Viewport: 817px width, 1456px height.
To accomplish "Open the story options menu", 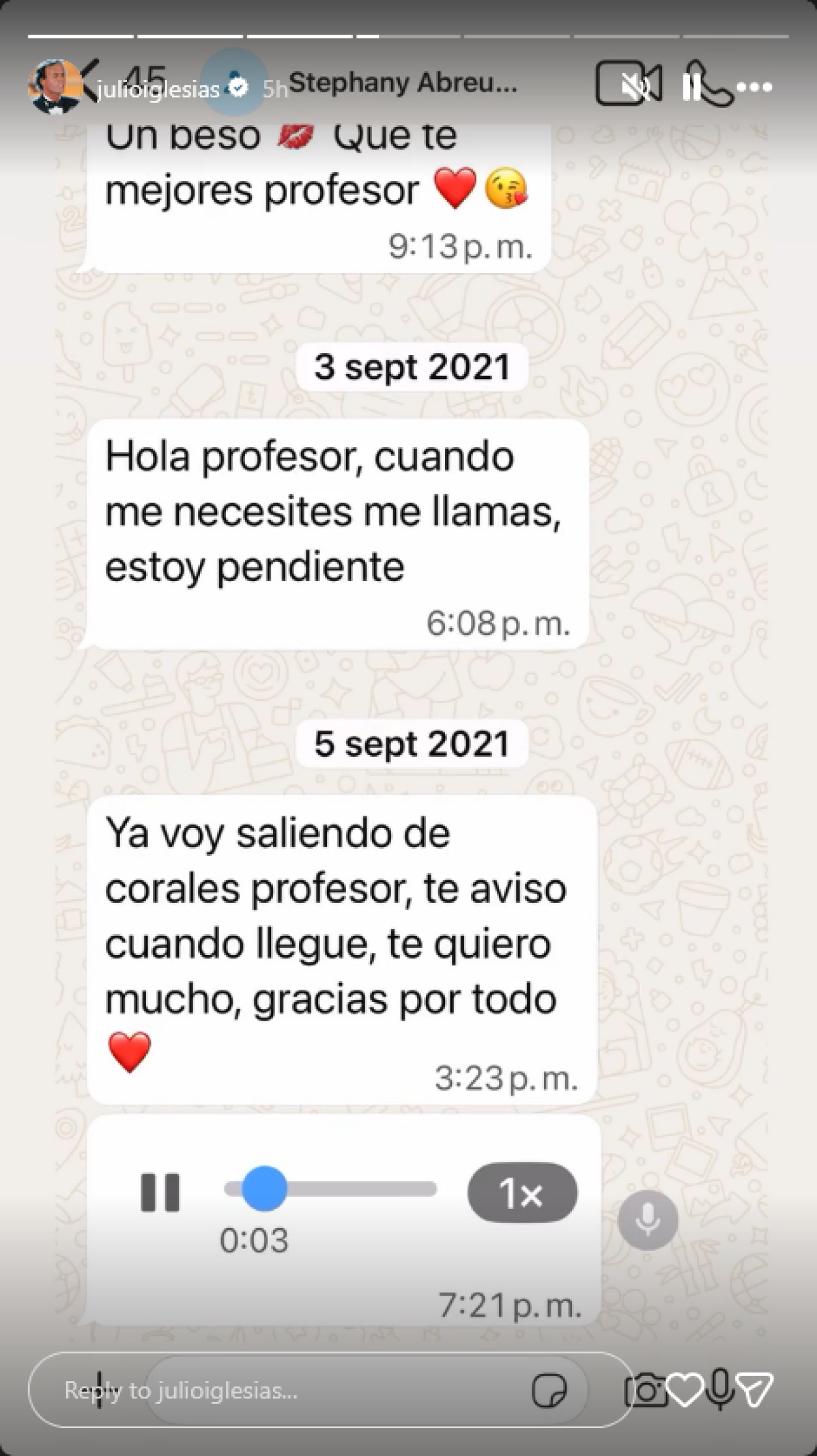I will tap(754, 88).
